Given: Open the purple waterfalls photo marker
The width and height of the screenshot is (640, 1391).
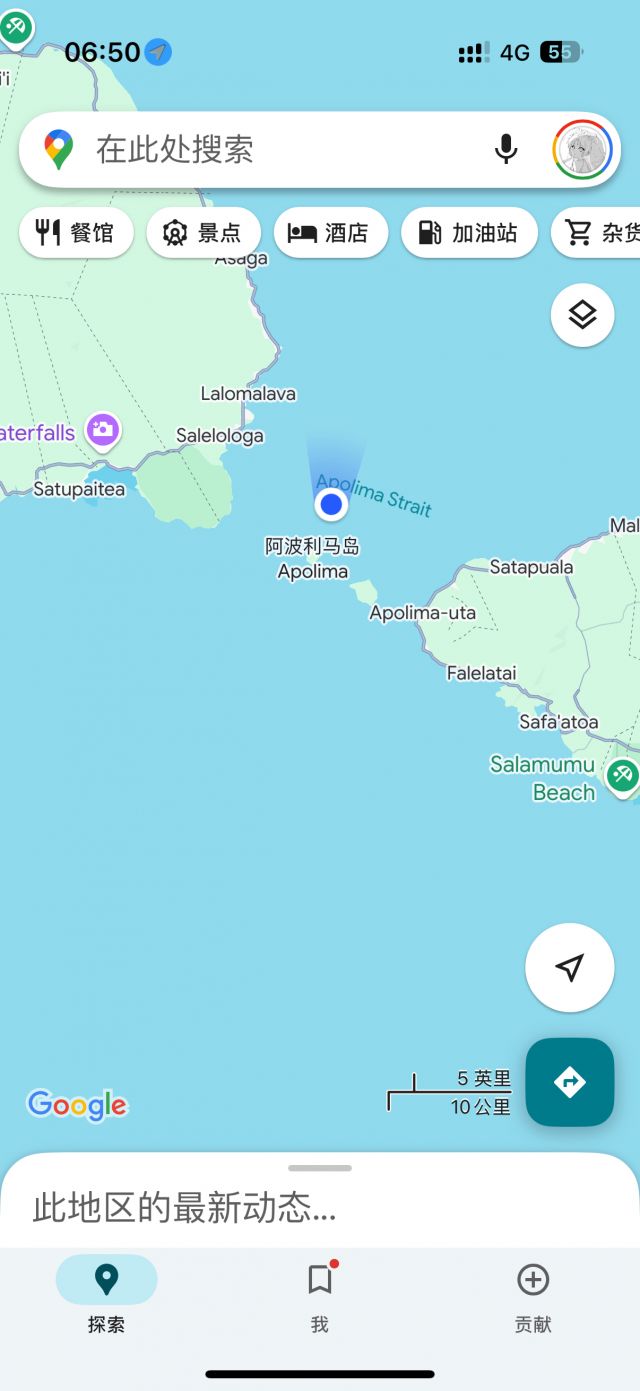Looking at the screenshot, I should [x=102, y=431].
